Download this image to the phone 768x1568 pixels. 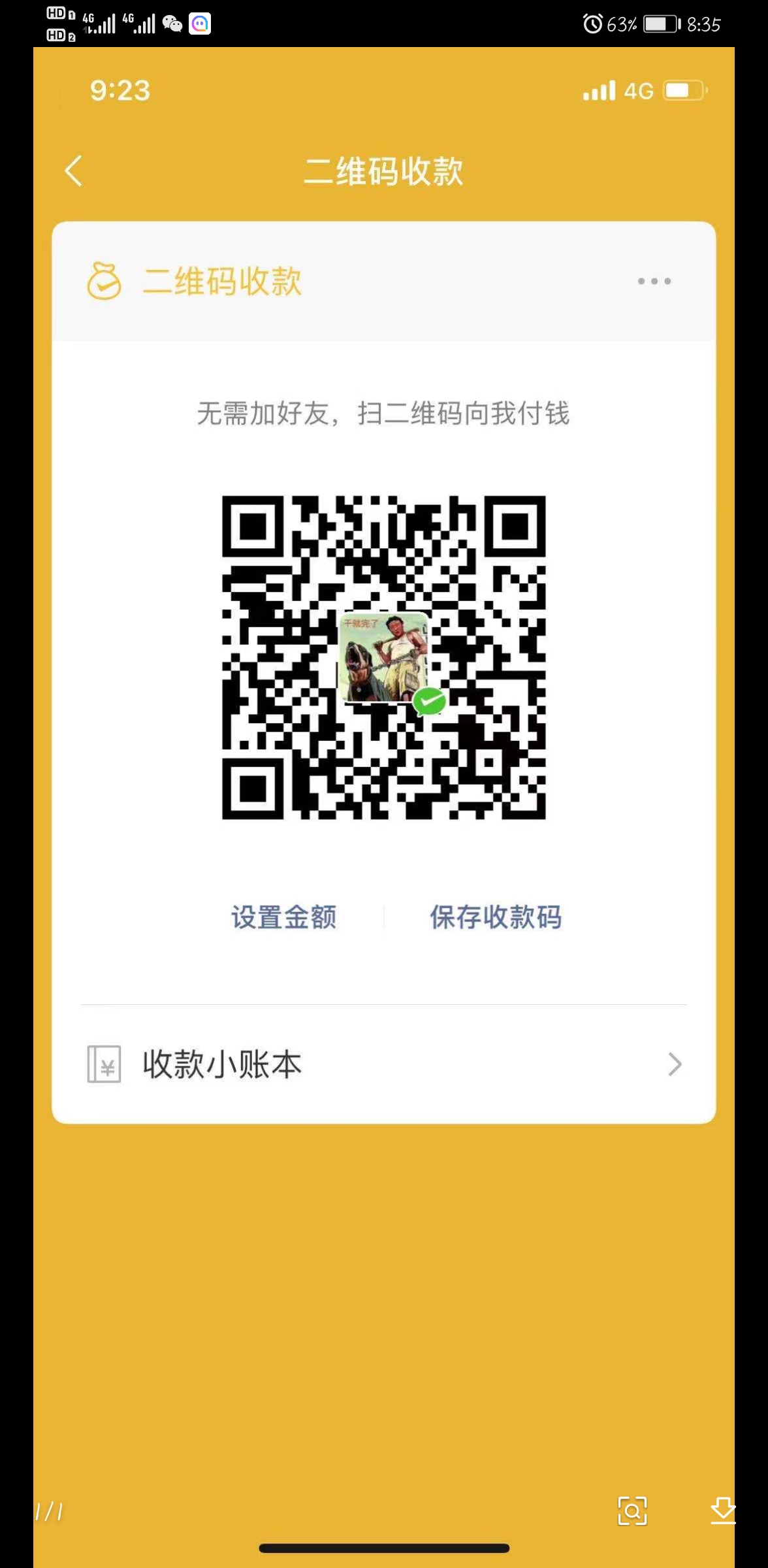(x=722, y=1511)
